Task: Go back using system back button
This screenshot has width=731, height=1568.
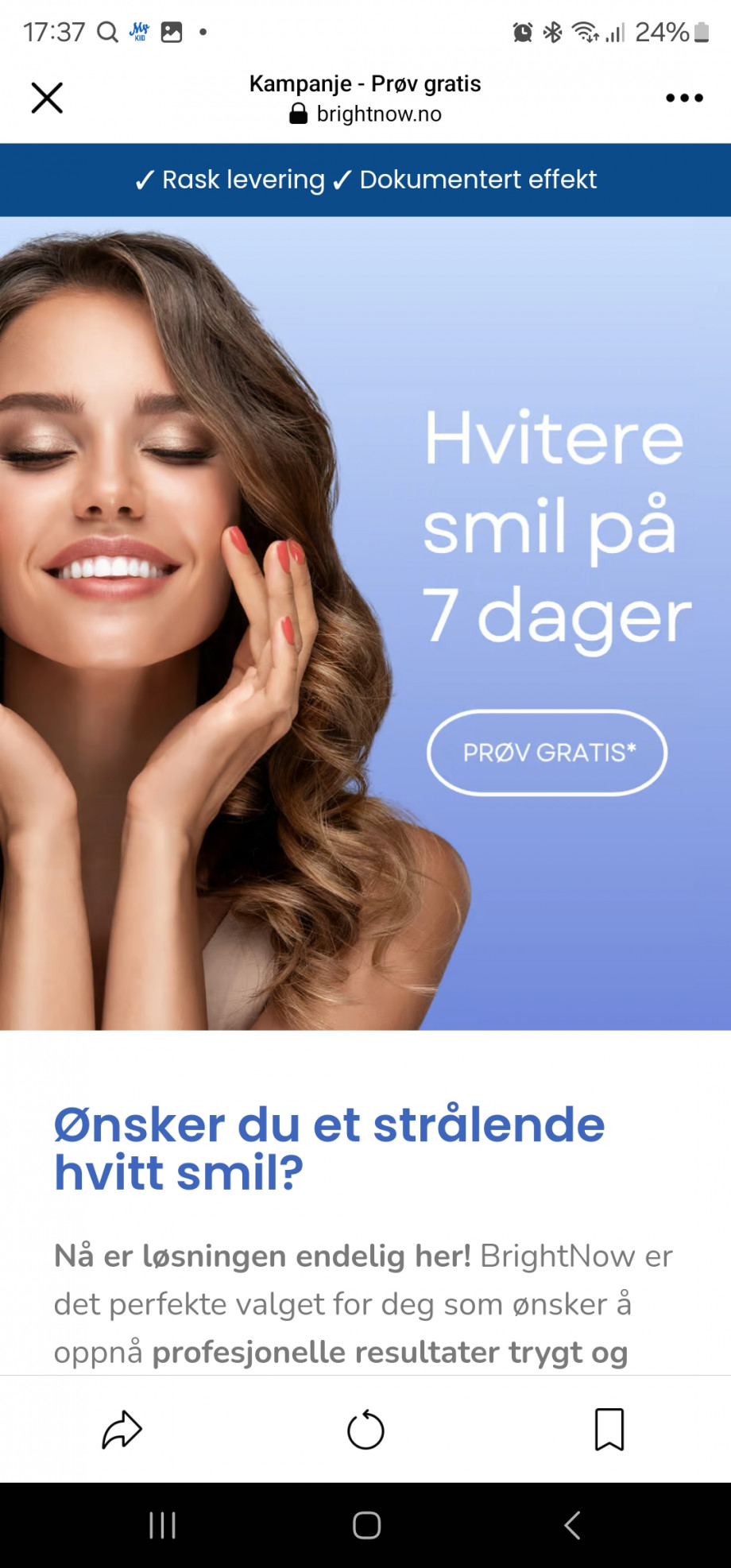Action: tap(572, 1525)
